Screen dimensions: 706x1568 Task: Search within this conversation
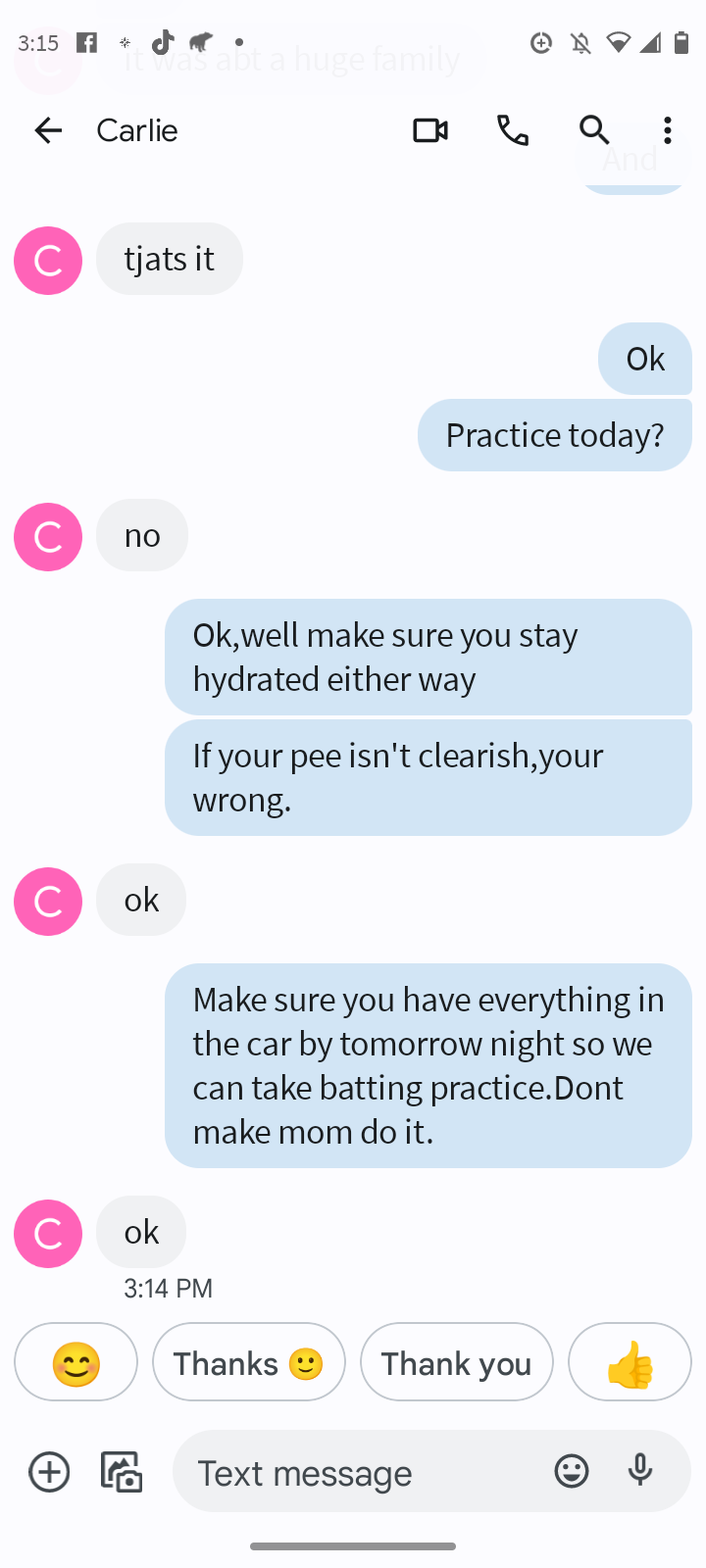(x=594, y=130)
